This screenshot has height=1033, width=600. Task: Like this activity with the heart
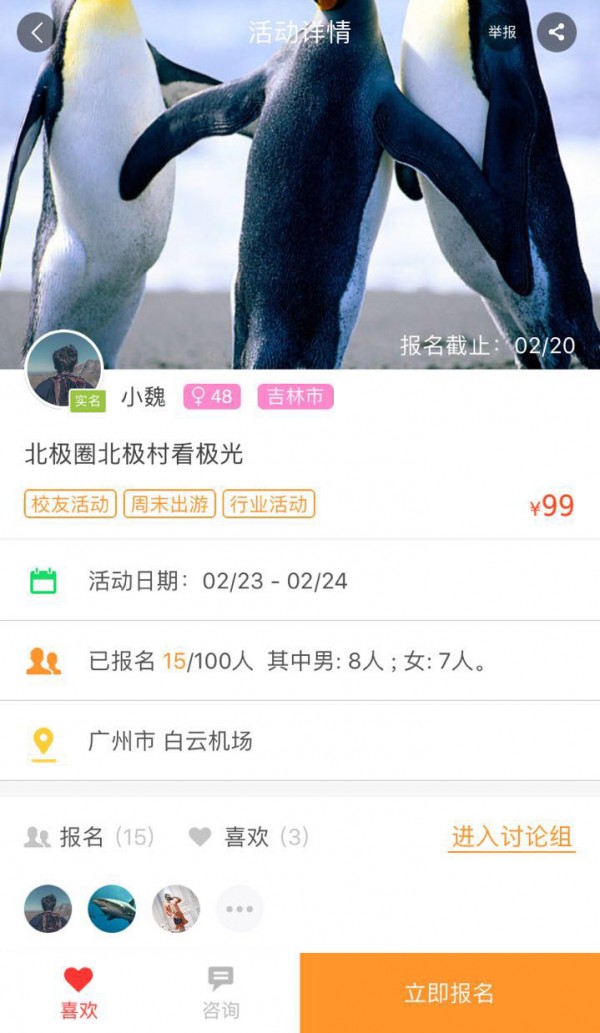(78, 991)
